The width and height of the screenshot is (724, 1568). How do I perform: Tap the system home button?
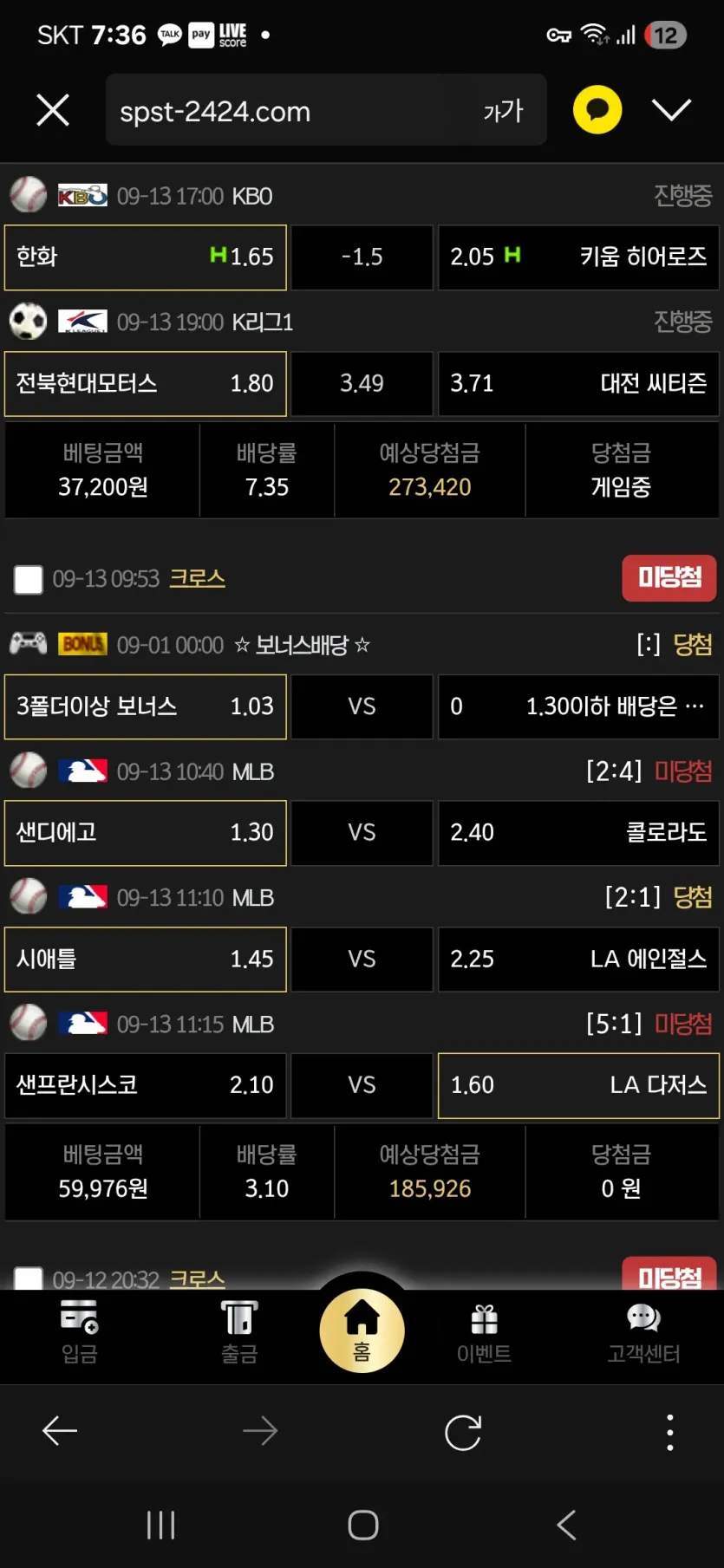point(363,1525)
